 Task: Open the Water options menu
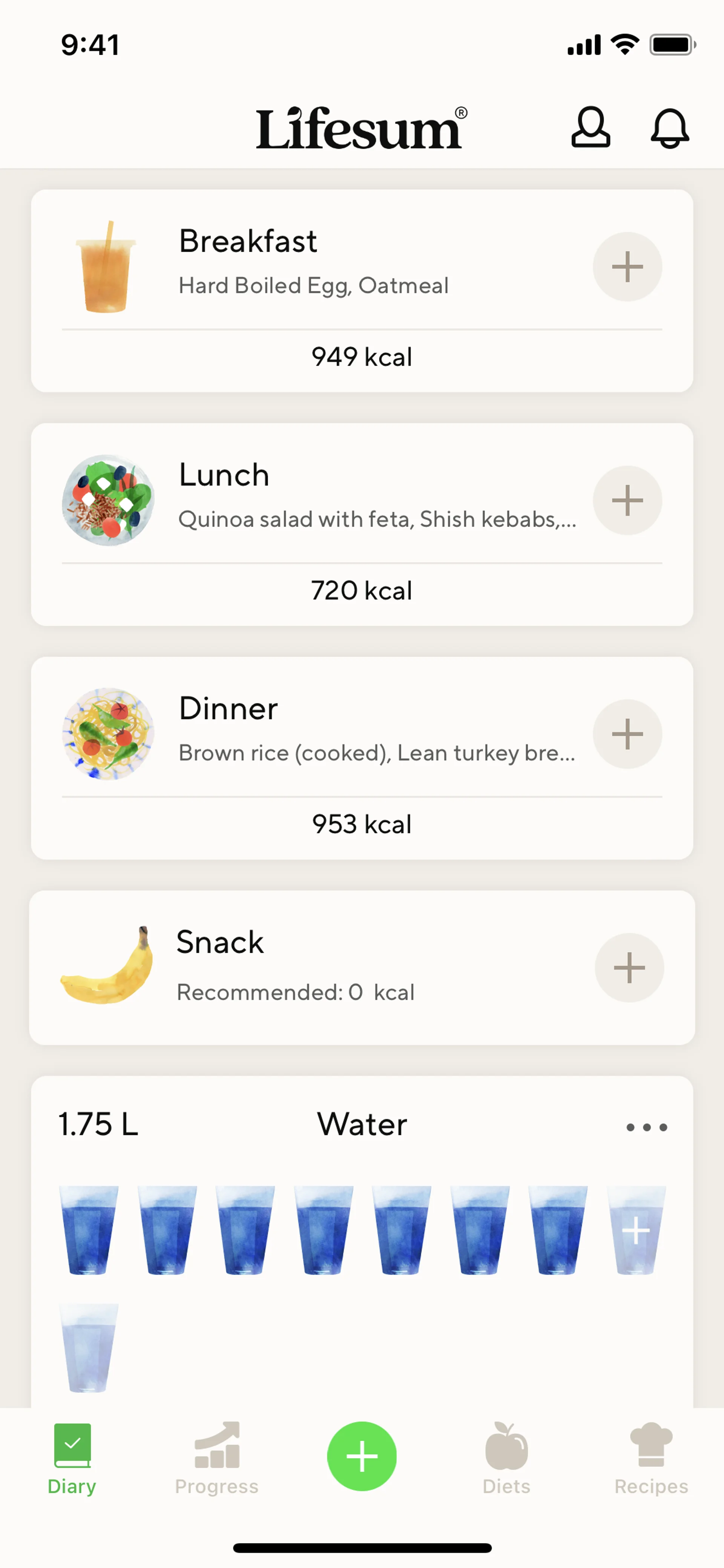[x=646, y=1127]
